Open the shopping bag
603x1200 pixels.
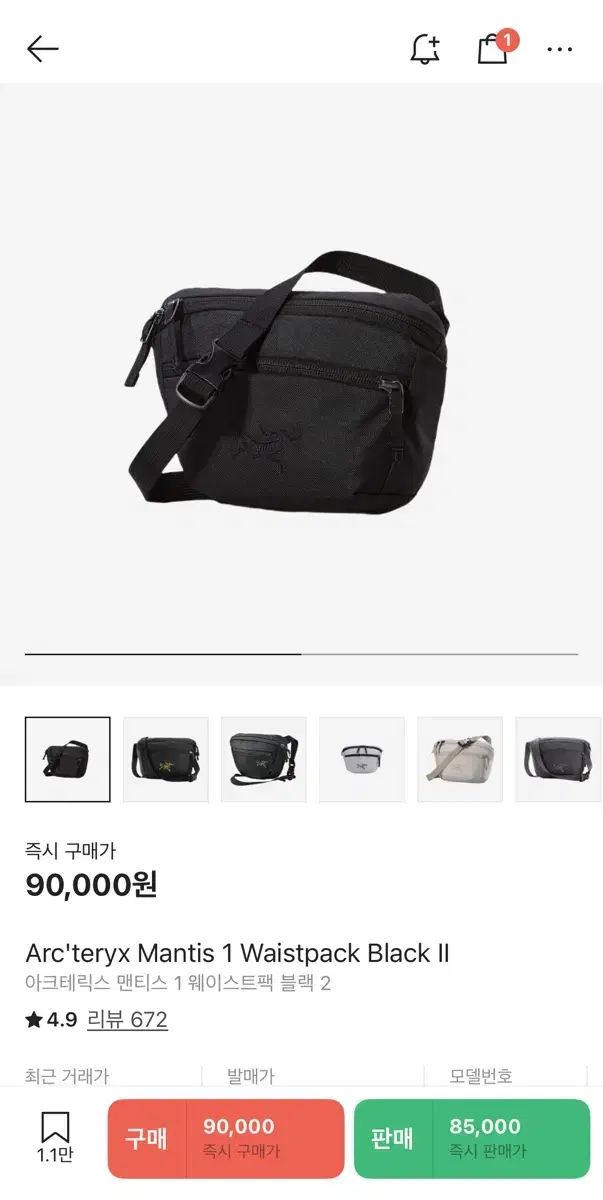pos(492,49)
